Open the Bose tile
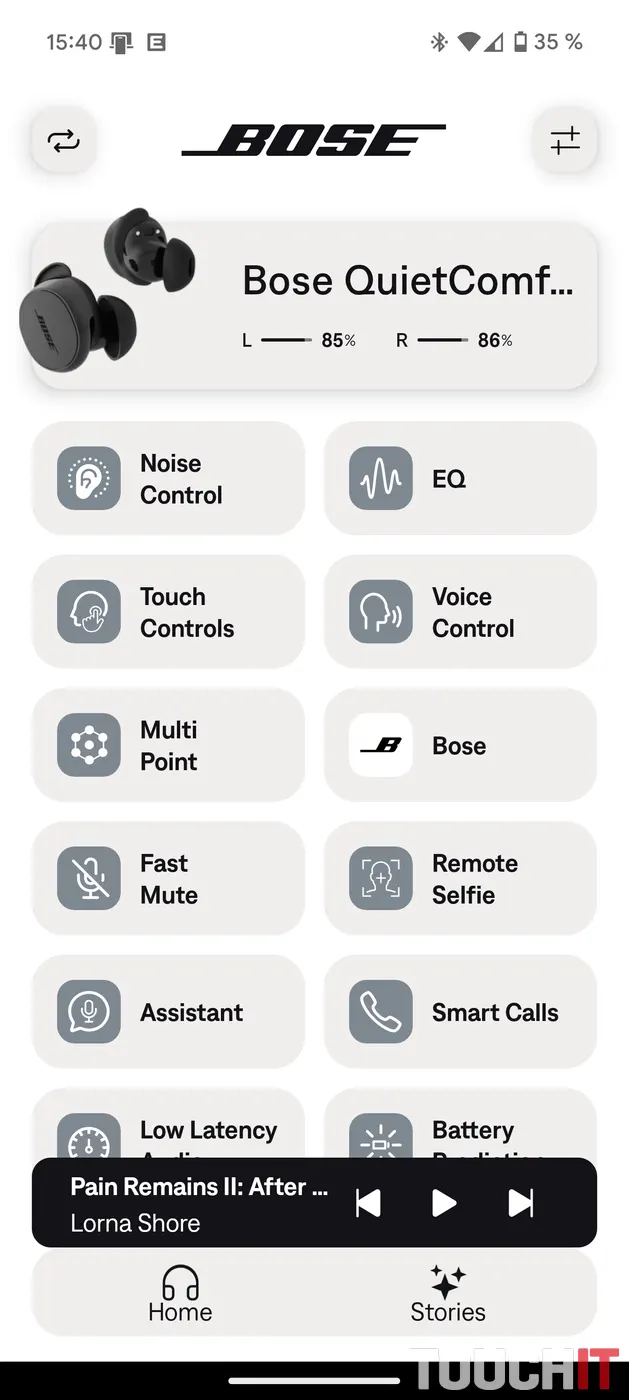 [x=460, y=745]
